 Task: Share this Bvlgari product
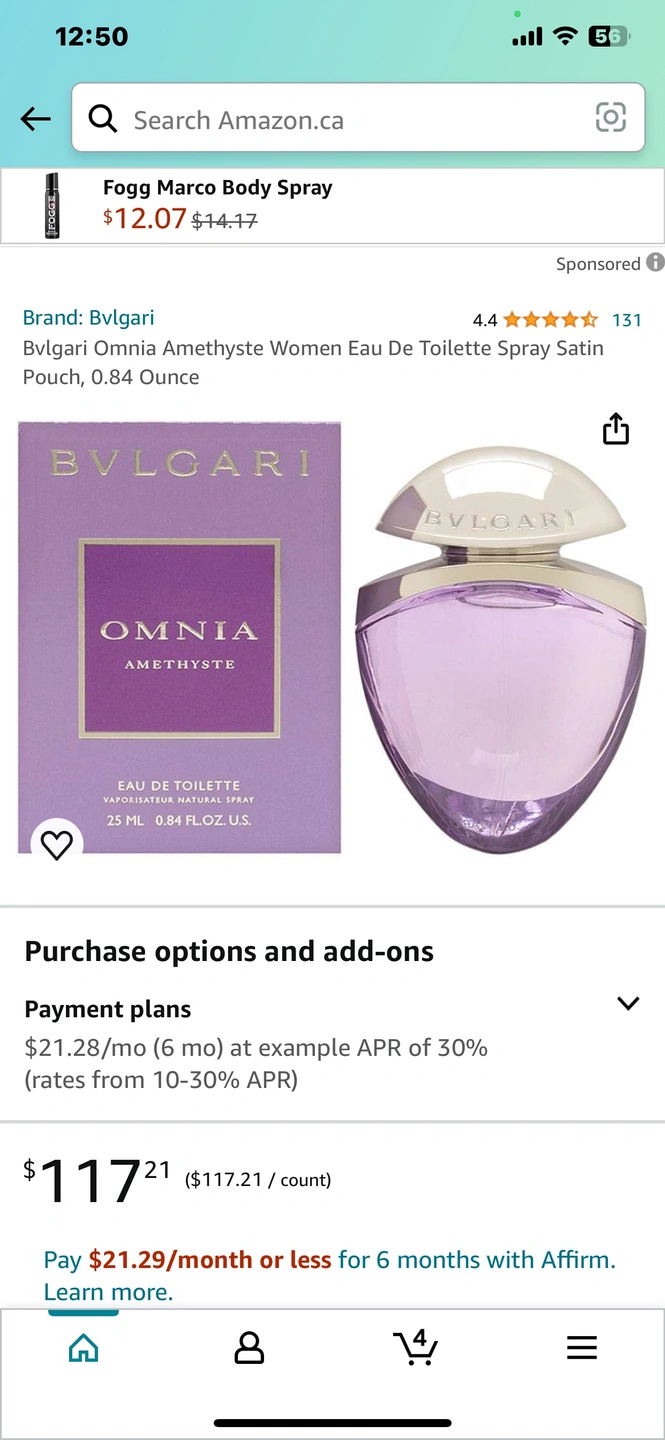[x=616, y=429]
